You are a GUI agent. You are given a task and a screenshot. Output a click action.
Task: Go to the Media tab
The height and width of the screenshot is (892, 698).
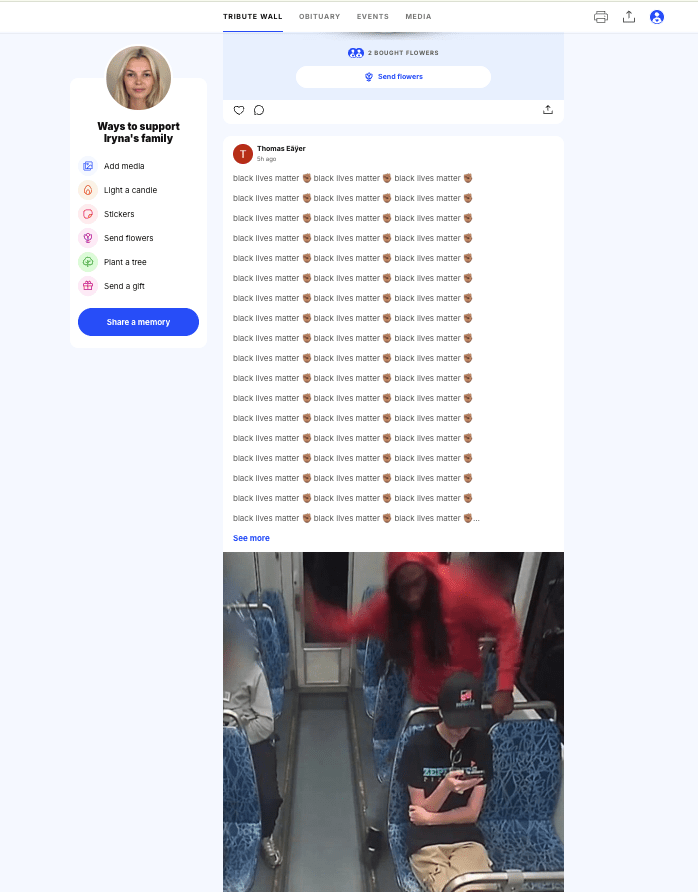click(418, 17)
